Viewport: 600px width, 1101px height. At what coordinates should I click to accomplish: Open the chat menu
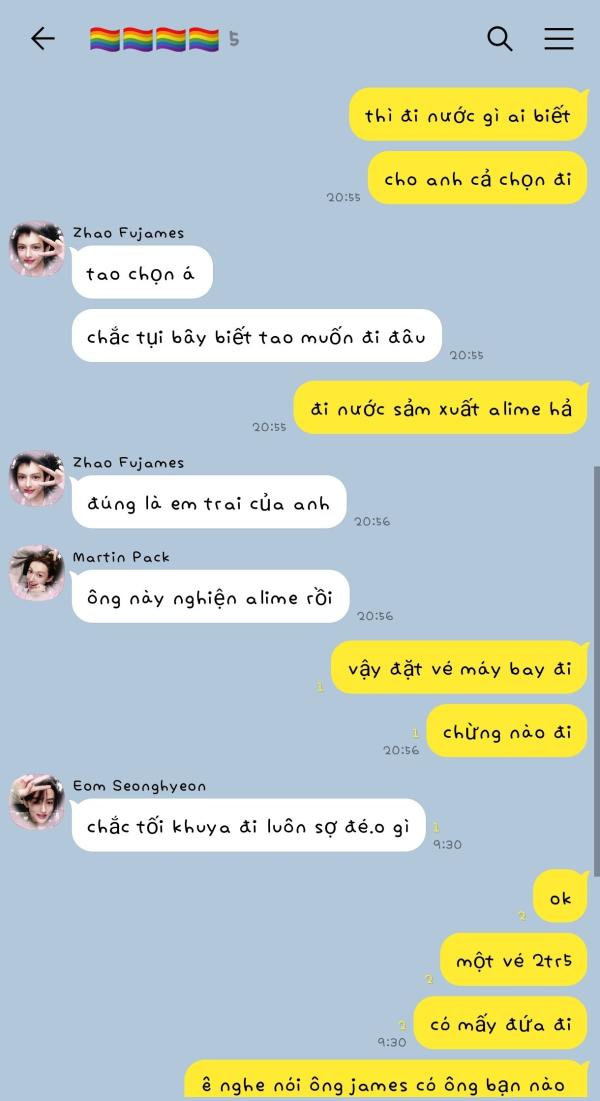[x=559, y=39]
